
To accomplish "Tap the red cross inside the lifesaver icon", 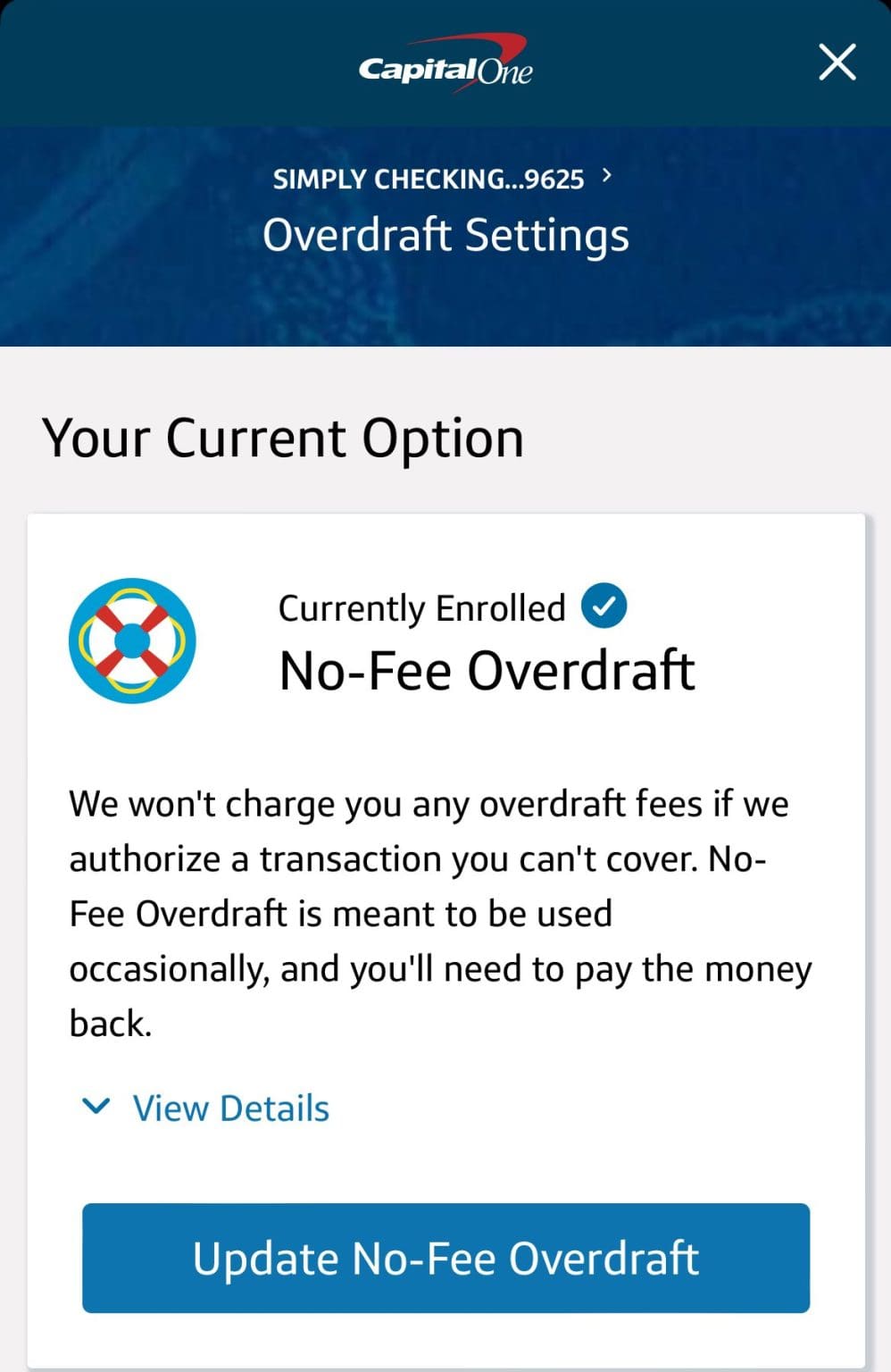I will point(132,640).
